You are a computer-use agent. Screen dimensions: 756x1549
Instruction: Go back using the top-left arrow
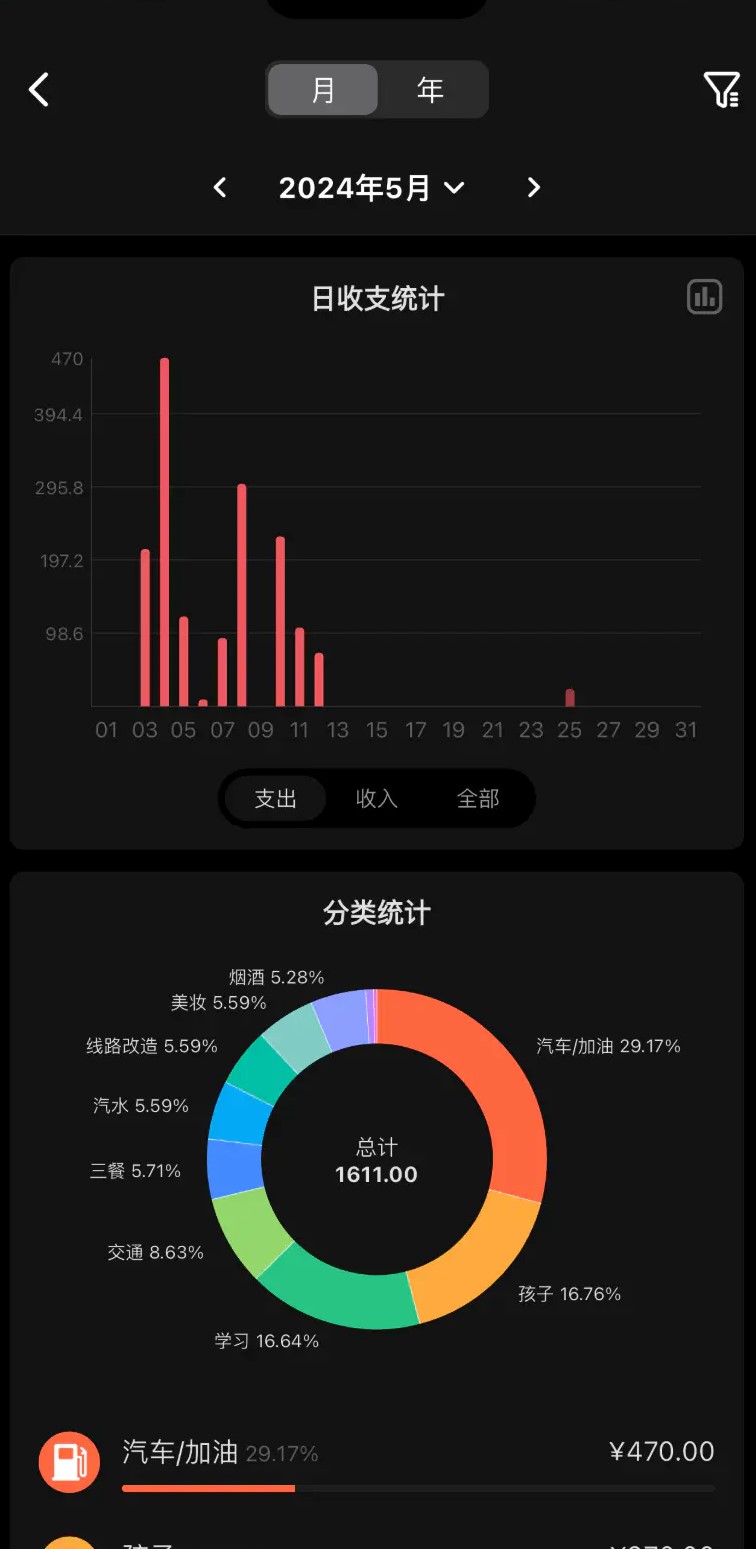point(39,90)
